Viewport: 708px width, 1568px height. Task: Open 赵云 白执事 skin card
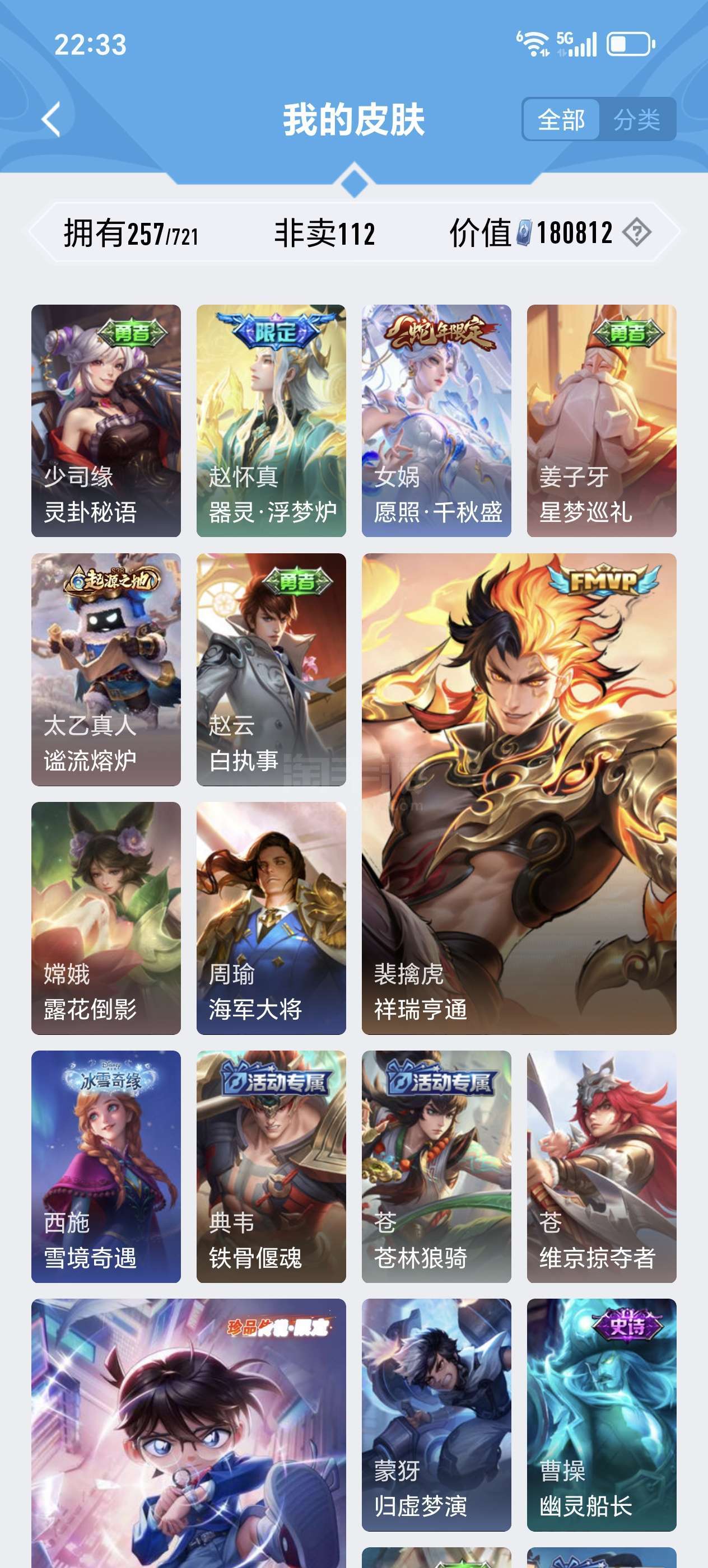(x=271, y=669)
